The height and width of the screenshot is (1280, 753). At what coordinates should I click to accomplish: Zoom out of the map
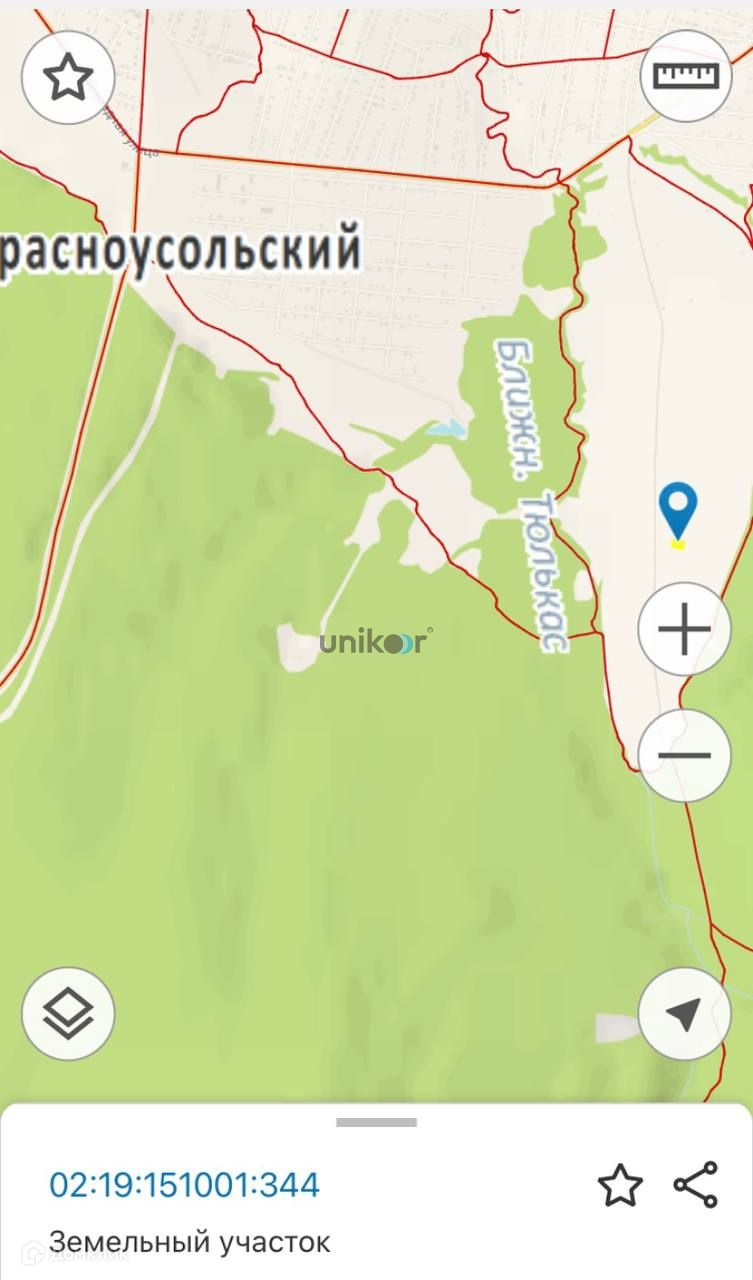click(685, 755)
